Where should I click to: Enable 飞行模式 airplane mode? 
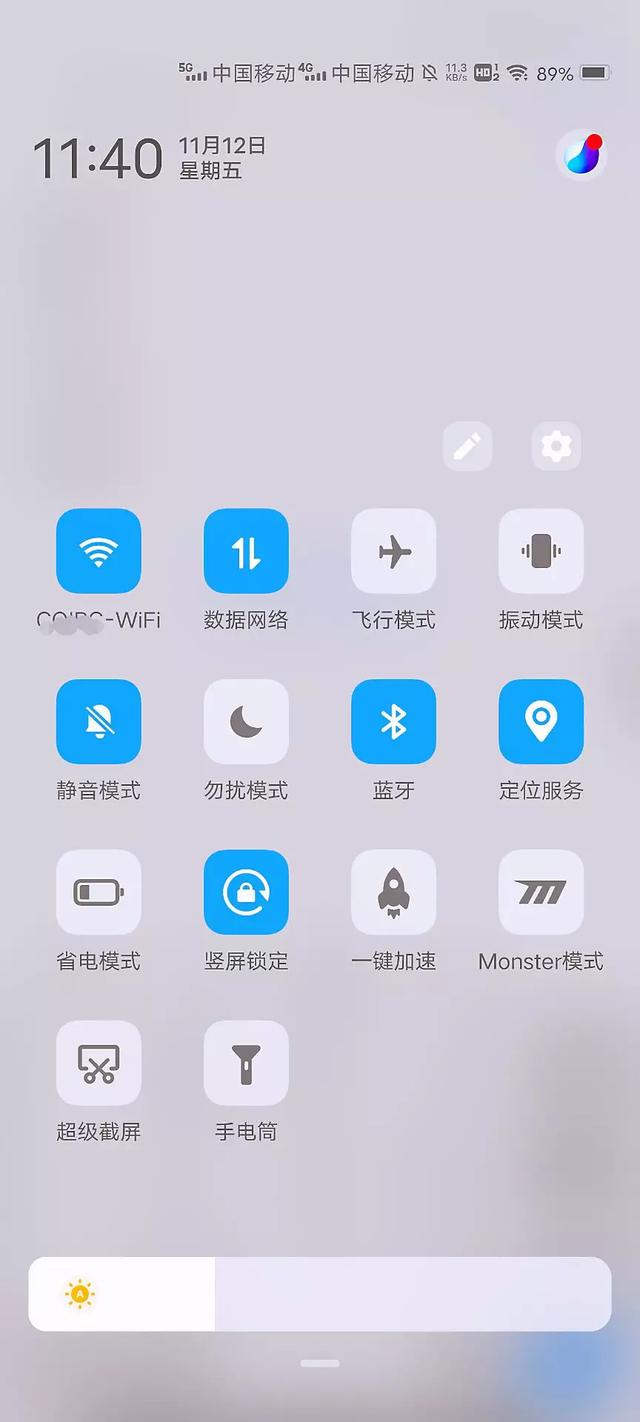tap(394, 551)
